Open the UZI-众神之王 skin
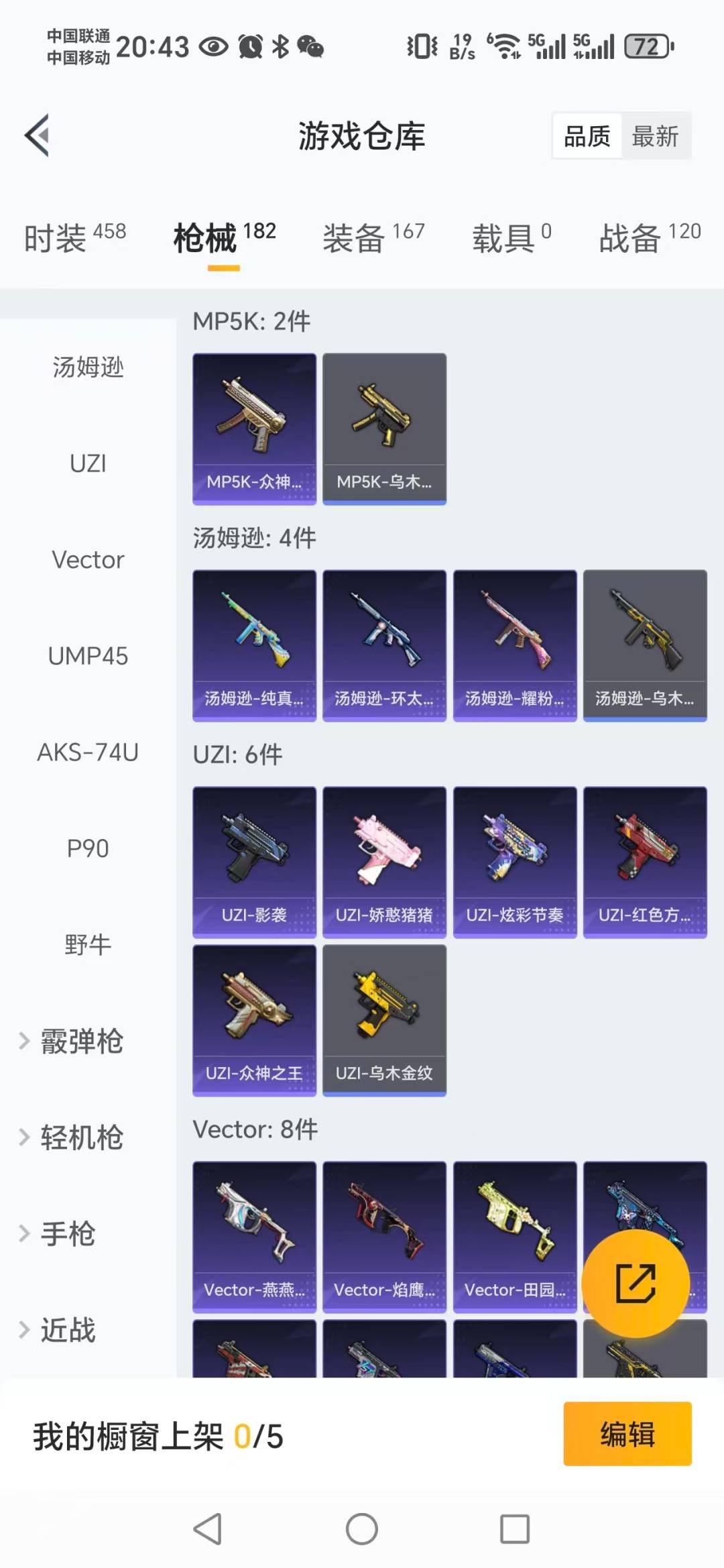This screenshot has width=724, height=1568. tap(254, 1019)
